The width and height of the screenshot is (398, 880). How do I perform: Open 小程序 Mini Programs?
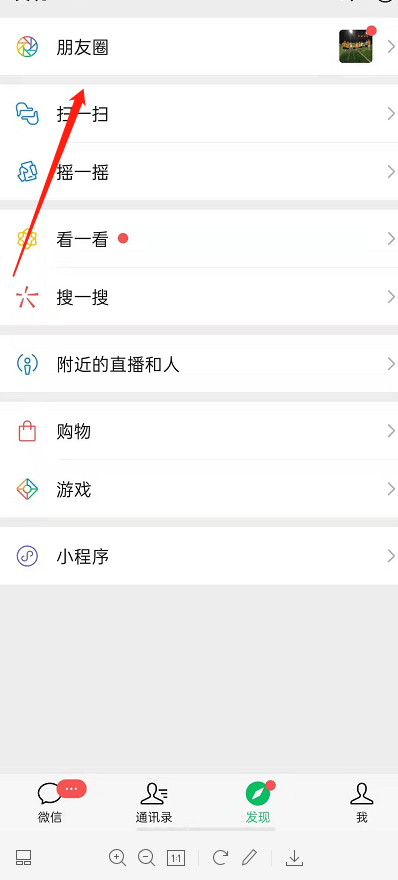(x=199, y=556)
